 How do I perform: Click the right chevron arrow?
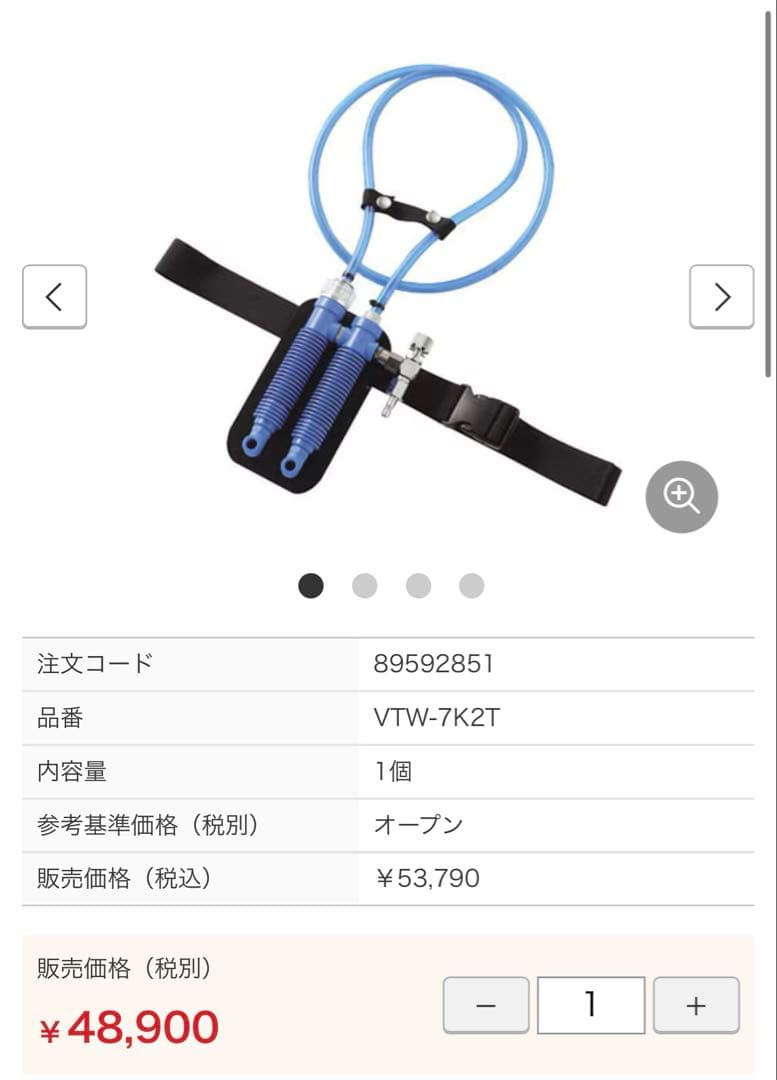(x=721, y=297)
